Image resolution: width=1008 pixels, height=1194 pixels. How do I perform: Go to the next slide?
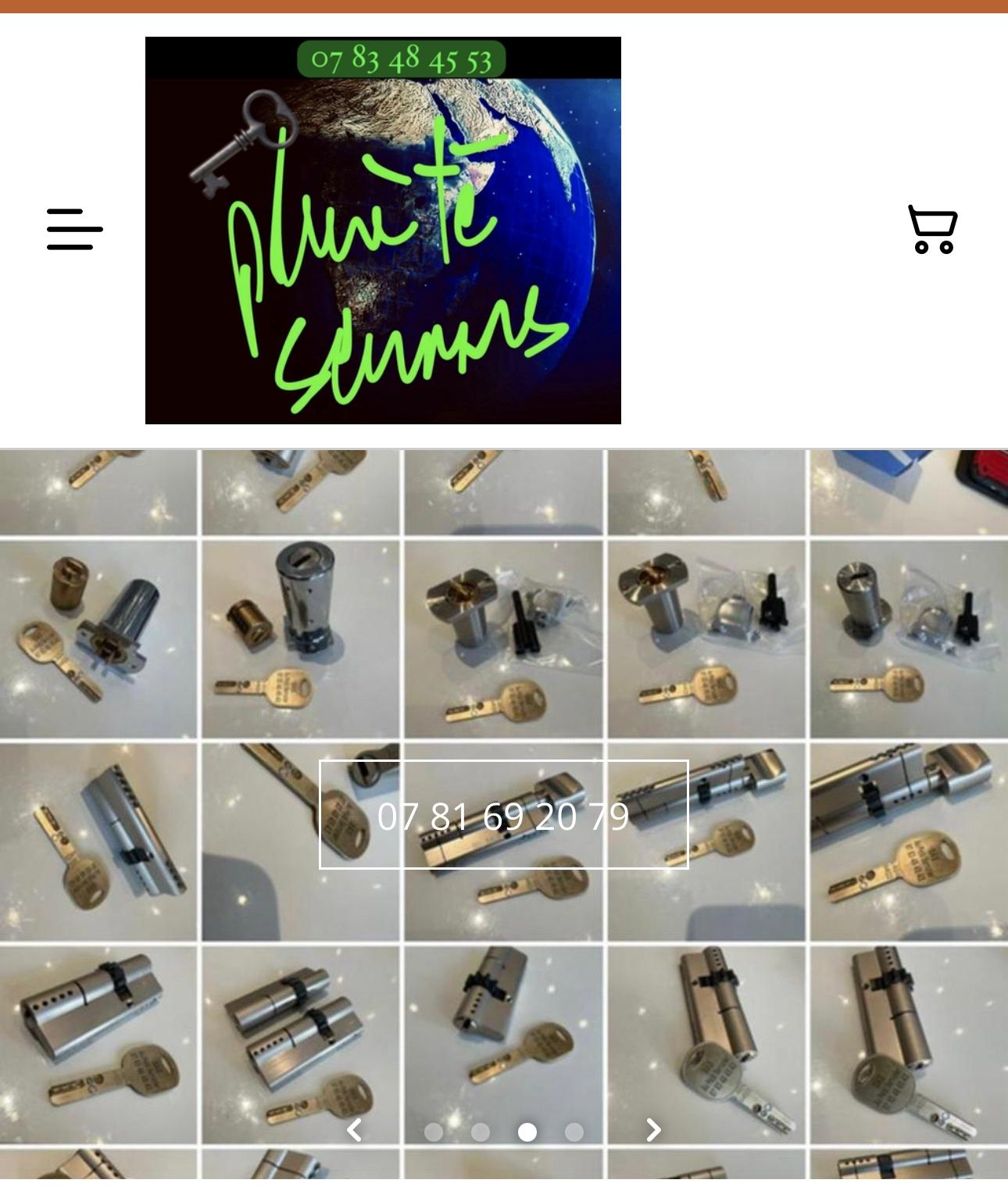click(653, 1130)
